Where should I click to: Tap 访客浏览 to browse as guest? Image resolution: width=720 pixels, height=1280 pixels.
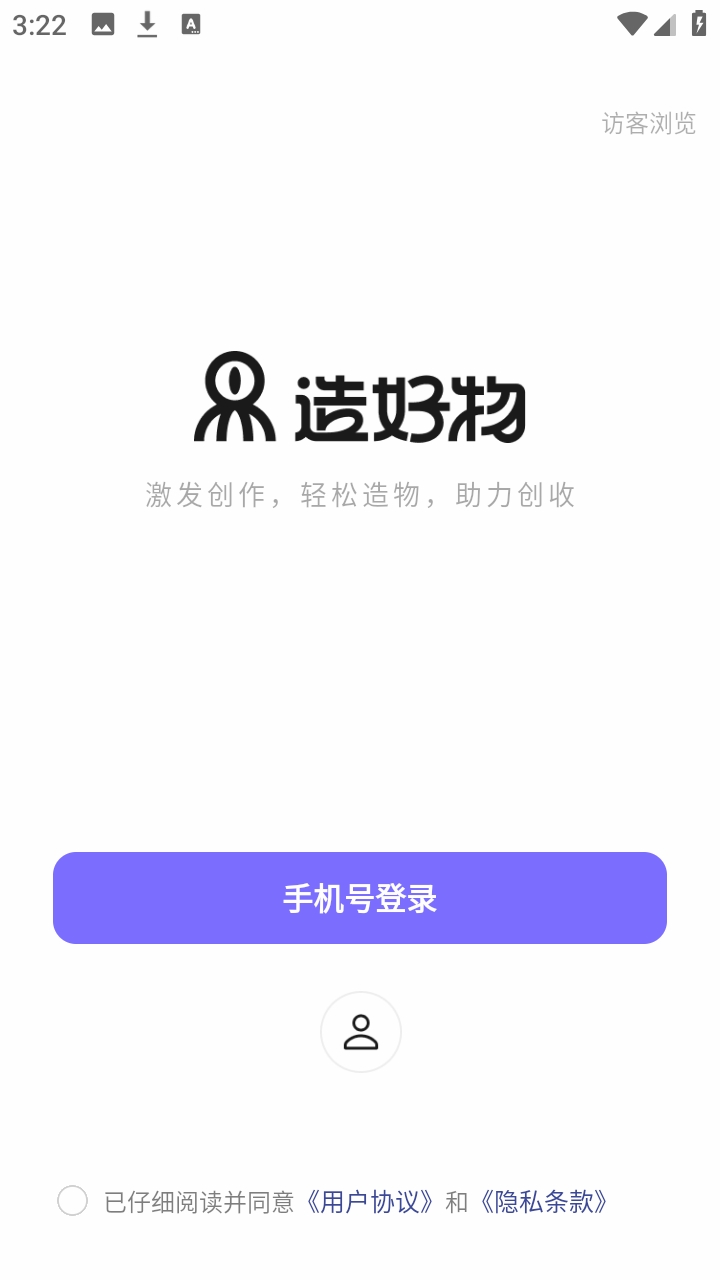[x=648, y=123]
